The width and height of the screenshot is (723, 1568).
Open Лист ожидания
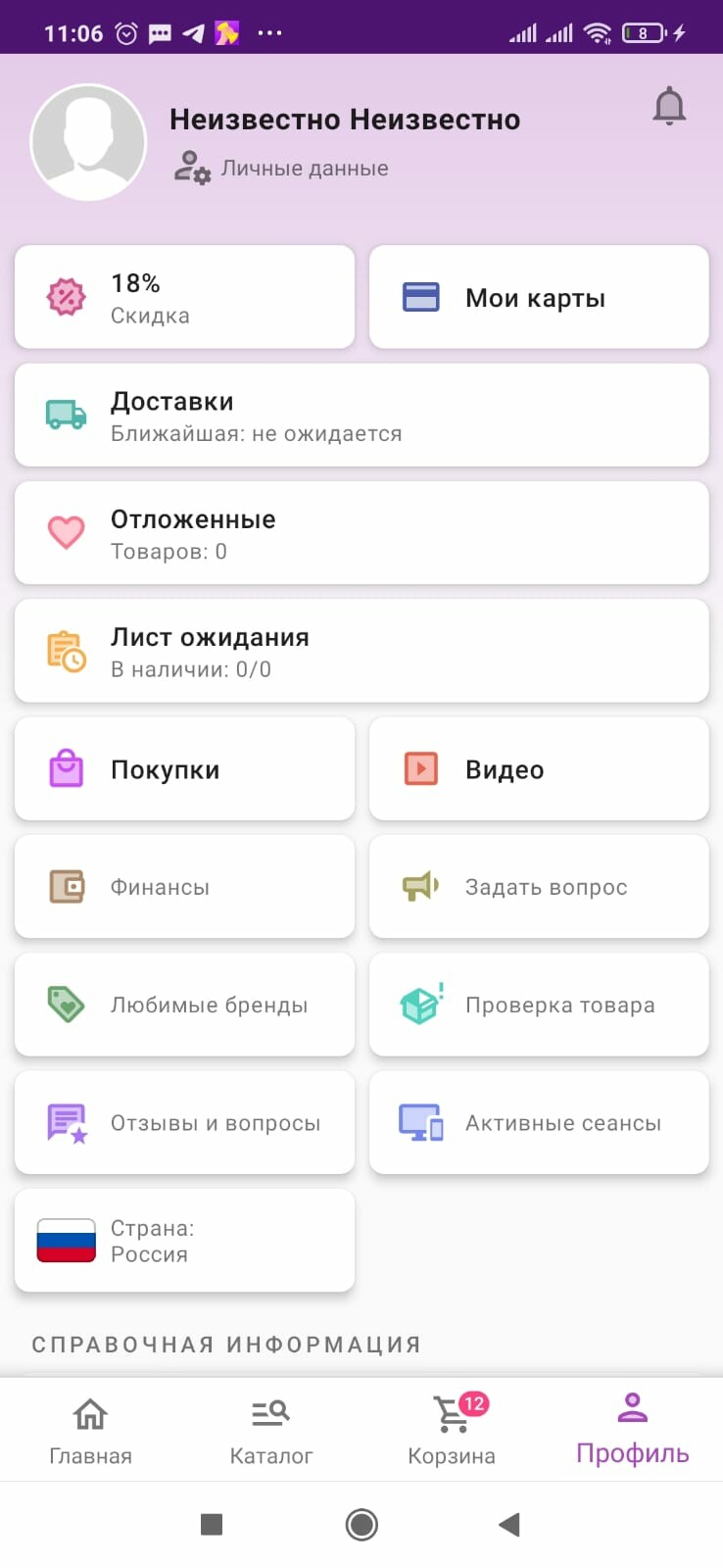click(x=361, y=651)
